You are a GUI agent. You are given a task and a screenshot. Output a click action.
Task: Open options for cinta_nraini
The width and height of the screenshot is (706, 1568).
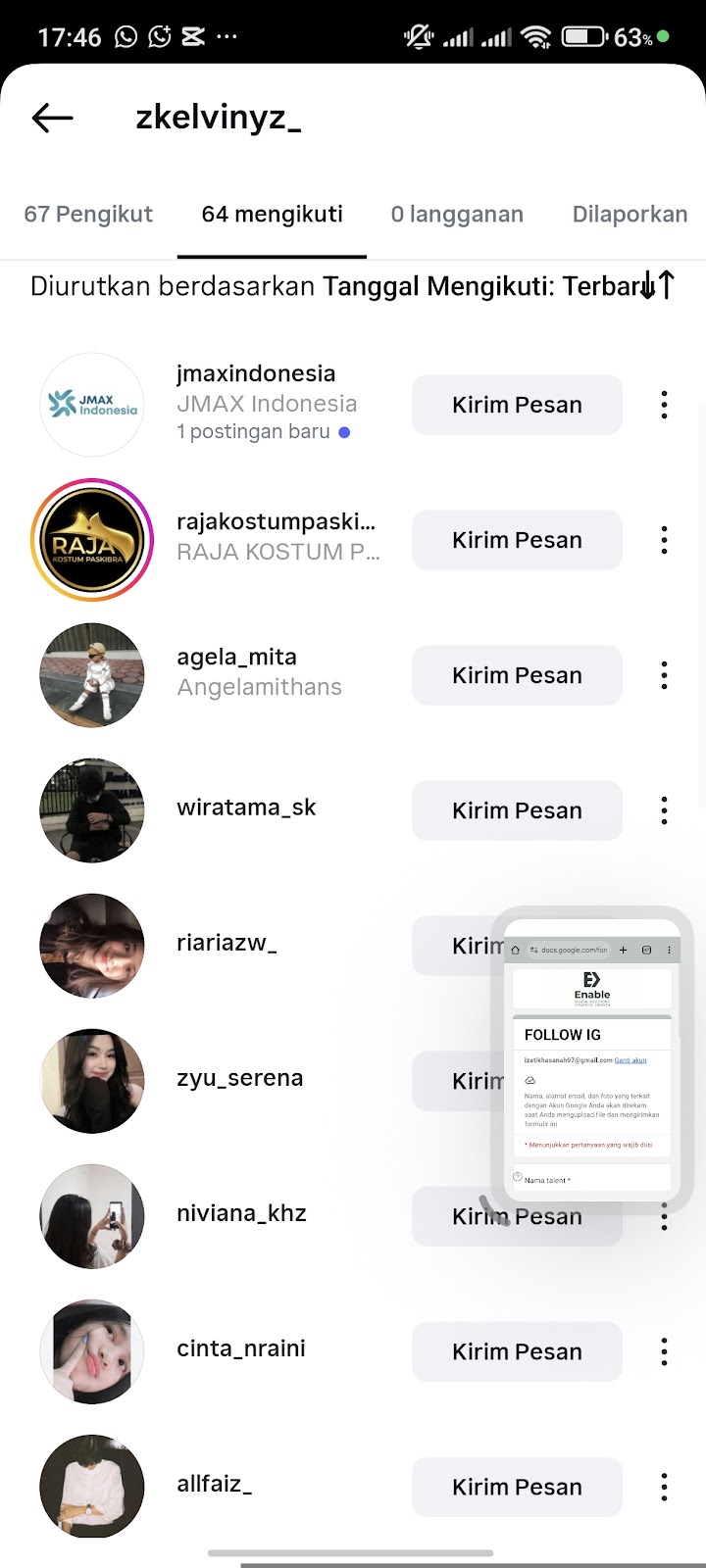click(x=664, y=1351)
